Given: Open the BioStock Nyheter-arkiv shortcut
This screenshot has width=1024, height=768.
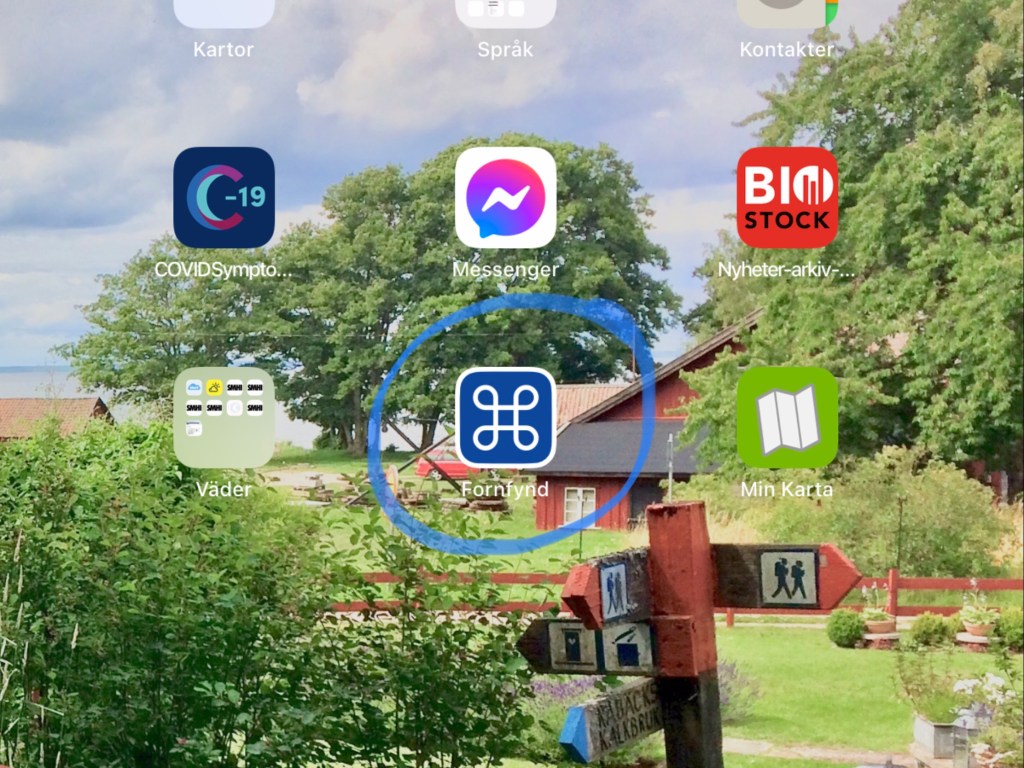Looking at the screenshot, I should click(787, 197).
